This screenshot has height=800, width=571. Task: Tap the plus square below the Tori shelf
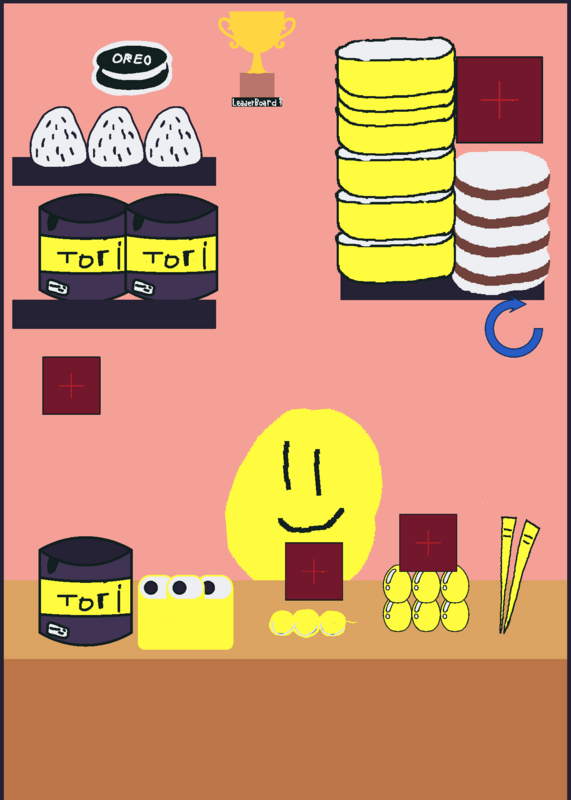71,385
